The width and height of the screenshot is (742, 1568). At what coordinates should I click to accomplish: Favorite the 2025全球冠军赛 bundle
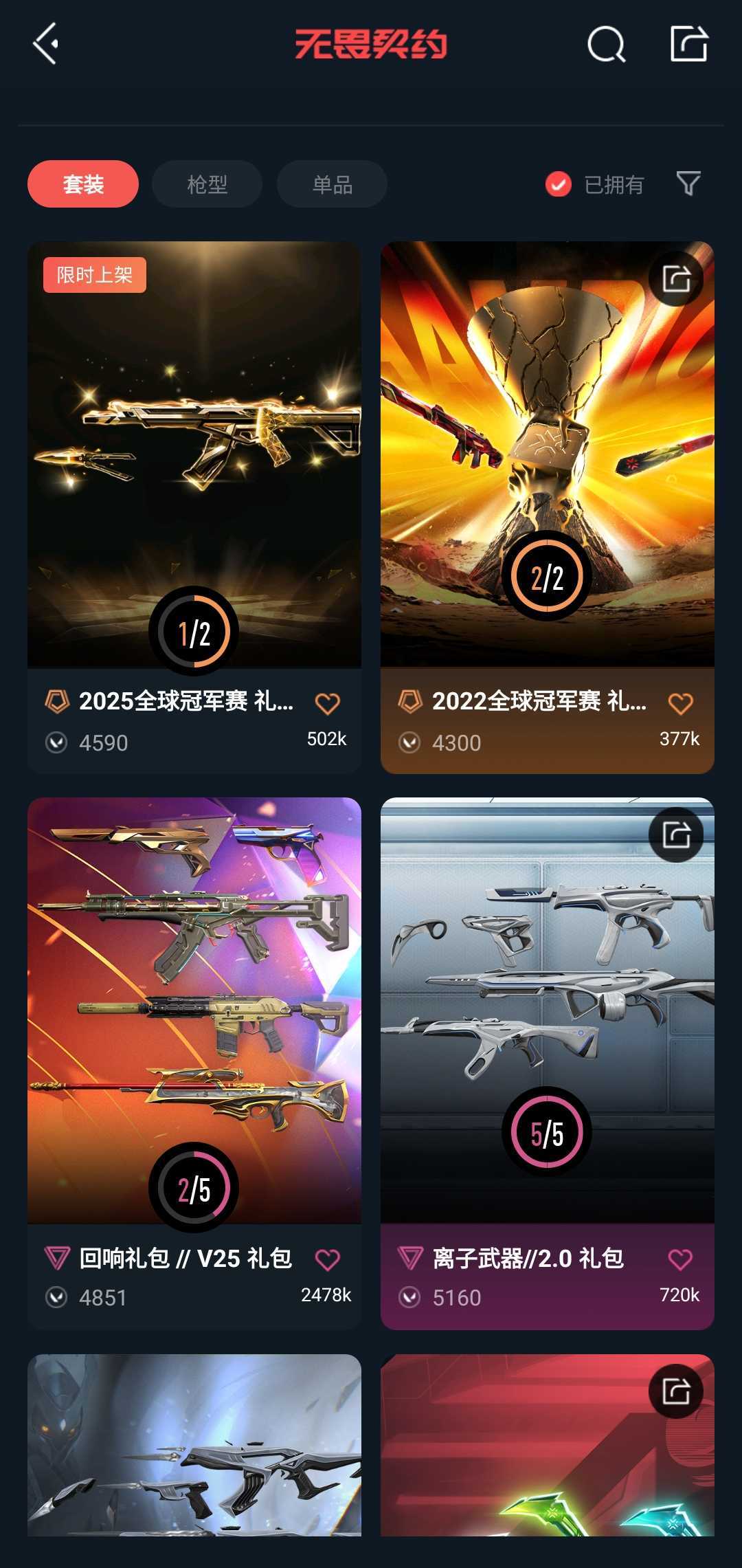(327, 703)
